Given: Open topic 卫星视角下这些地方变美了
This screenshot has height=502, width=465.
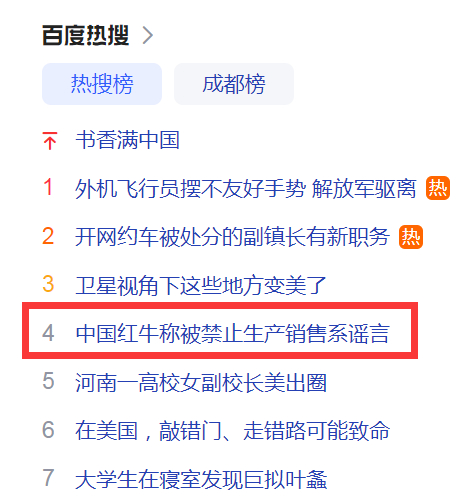Looking at the screenshot, I should pos(201,285).
